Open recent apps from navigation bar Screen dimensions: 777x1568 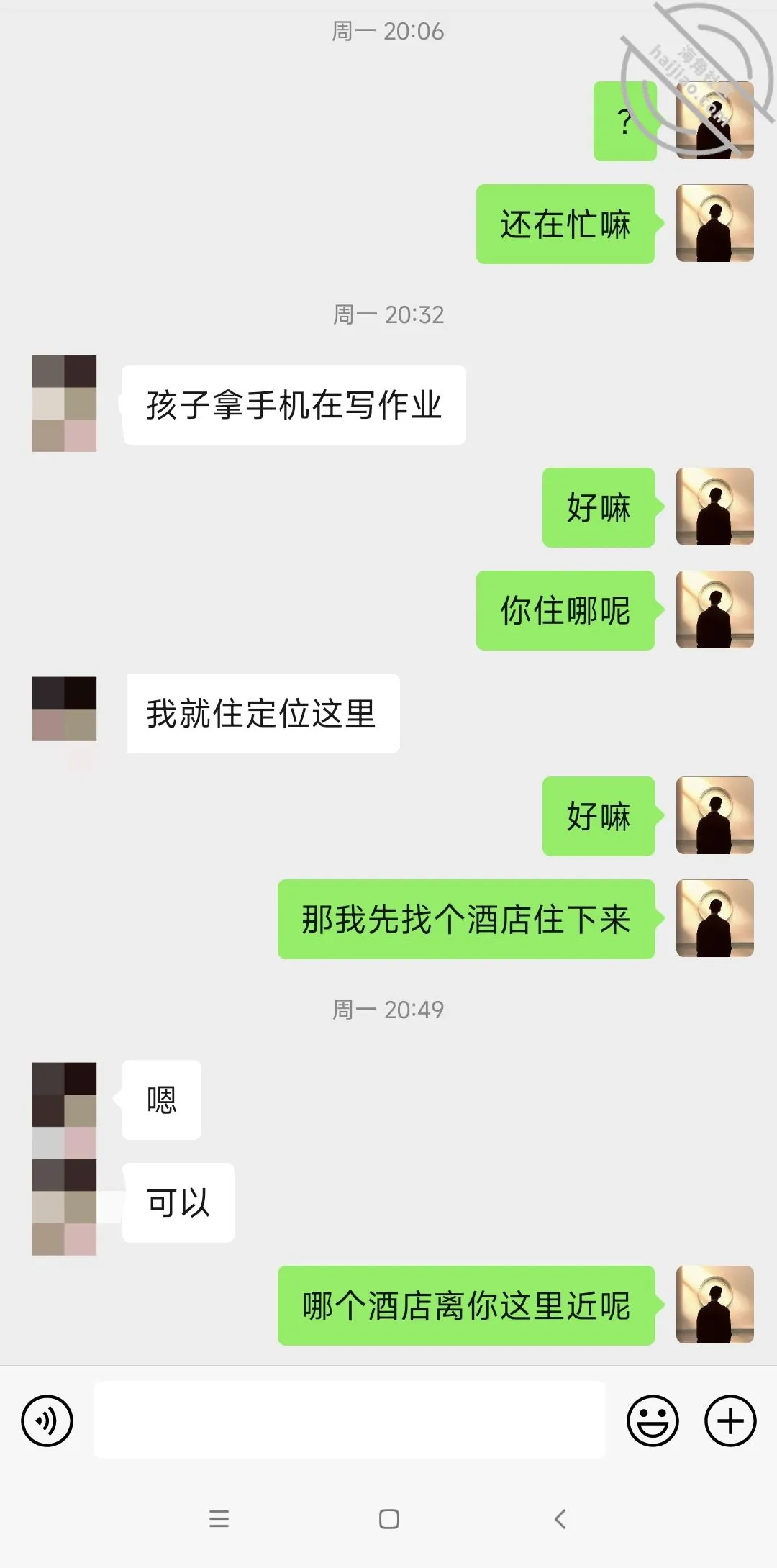219,1518
